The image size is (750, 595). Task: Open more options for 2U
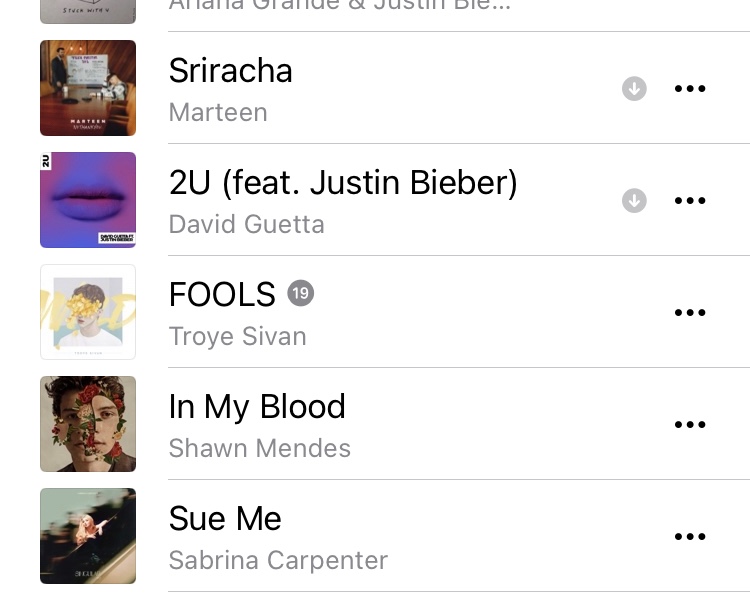point(690,201)
